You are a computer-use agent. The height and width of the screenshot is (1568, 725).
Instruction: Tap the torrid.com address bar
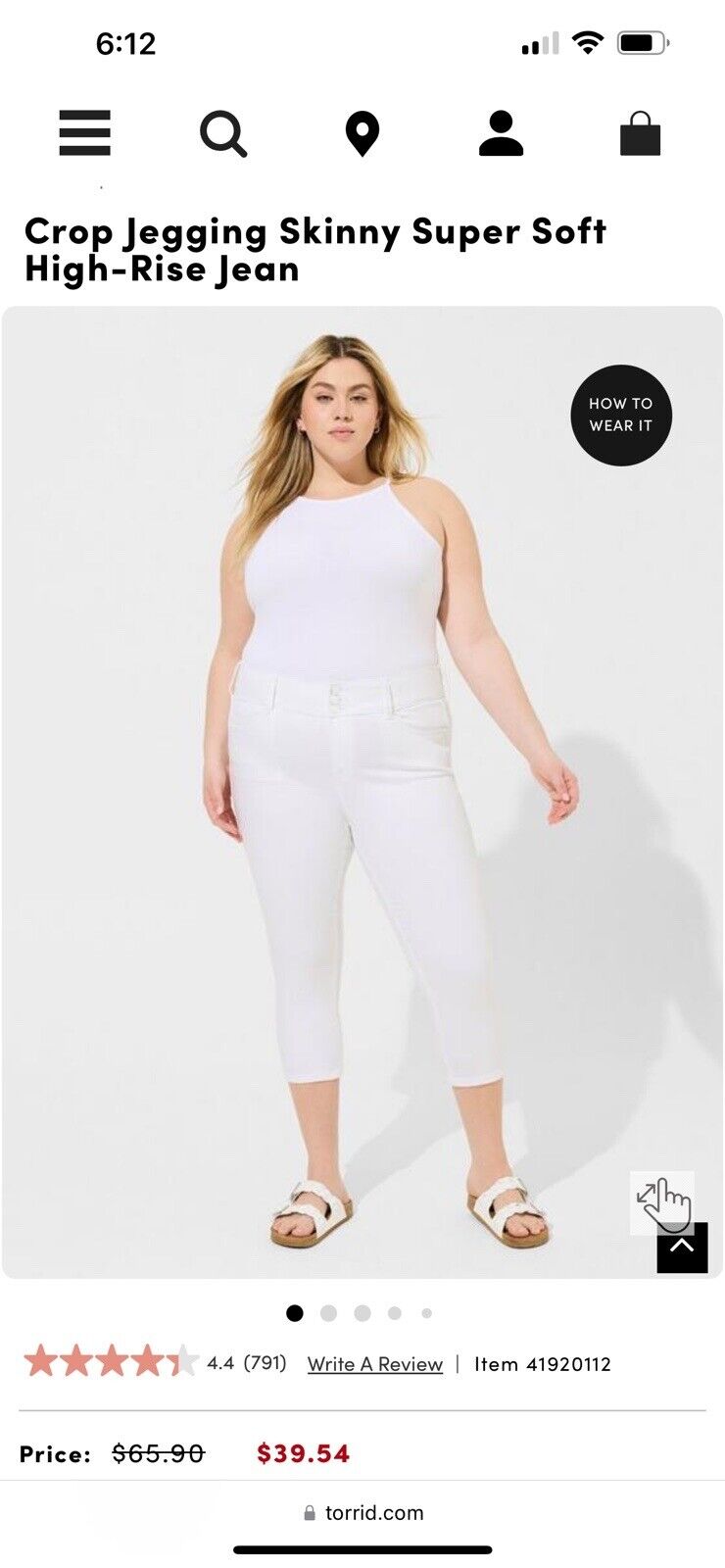(x=362, y=1512)
